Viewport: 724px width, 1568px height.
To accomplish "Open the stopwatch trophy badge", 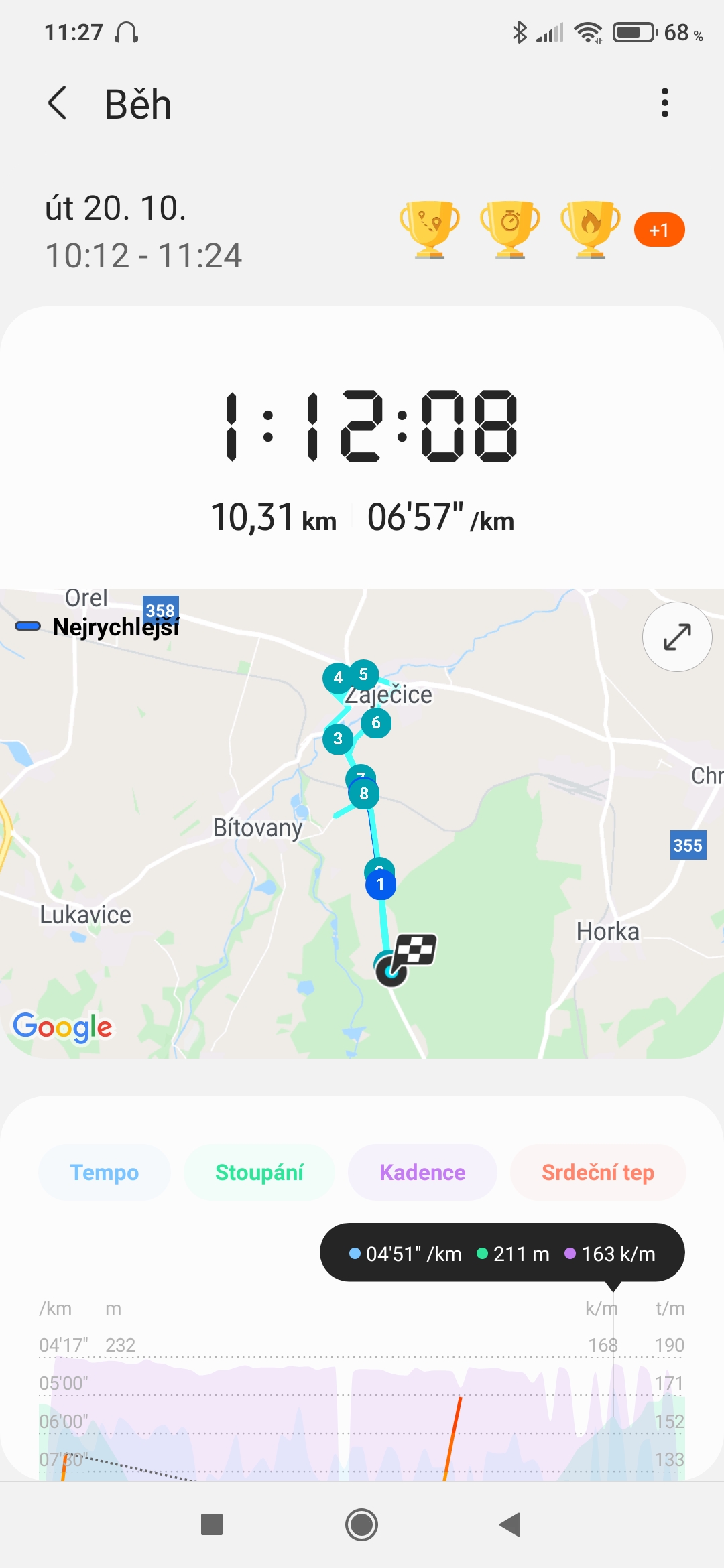I will point(510,230).
